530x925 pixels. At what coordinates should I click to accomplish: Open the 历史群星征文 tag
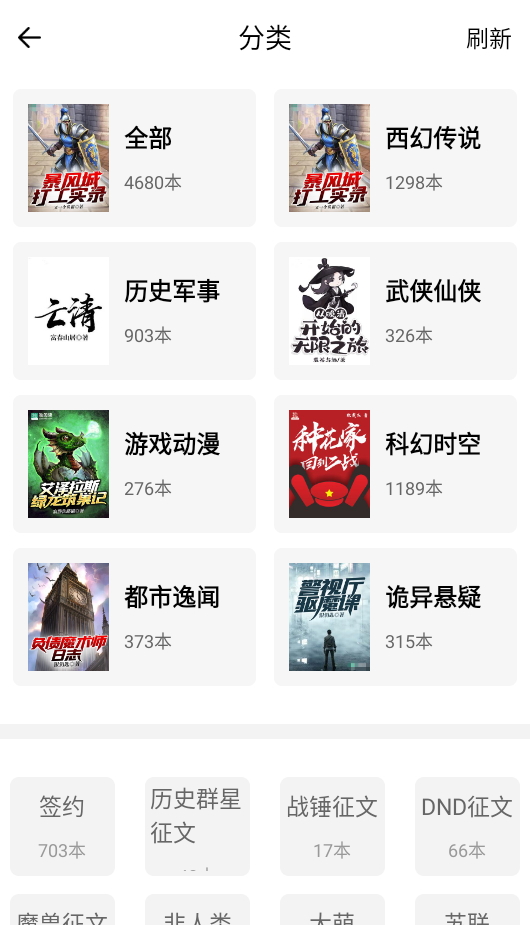coord(198,826)
